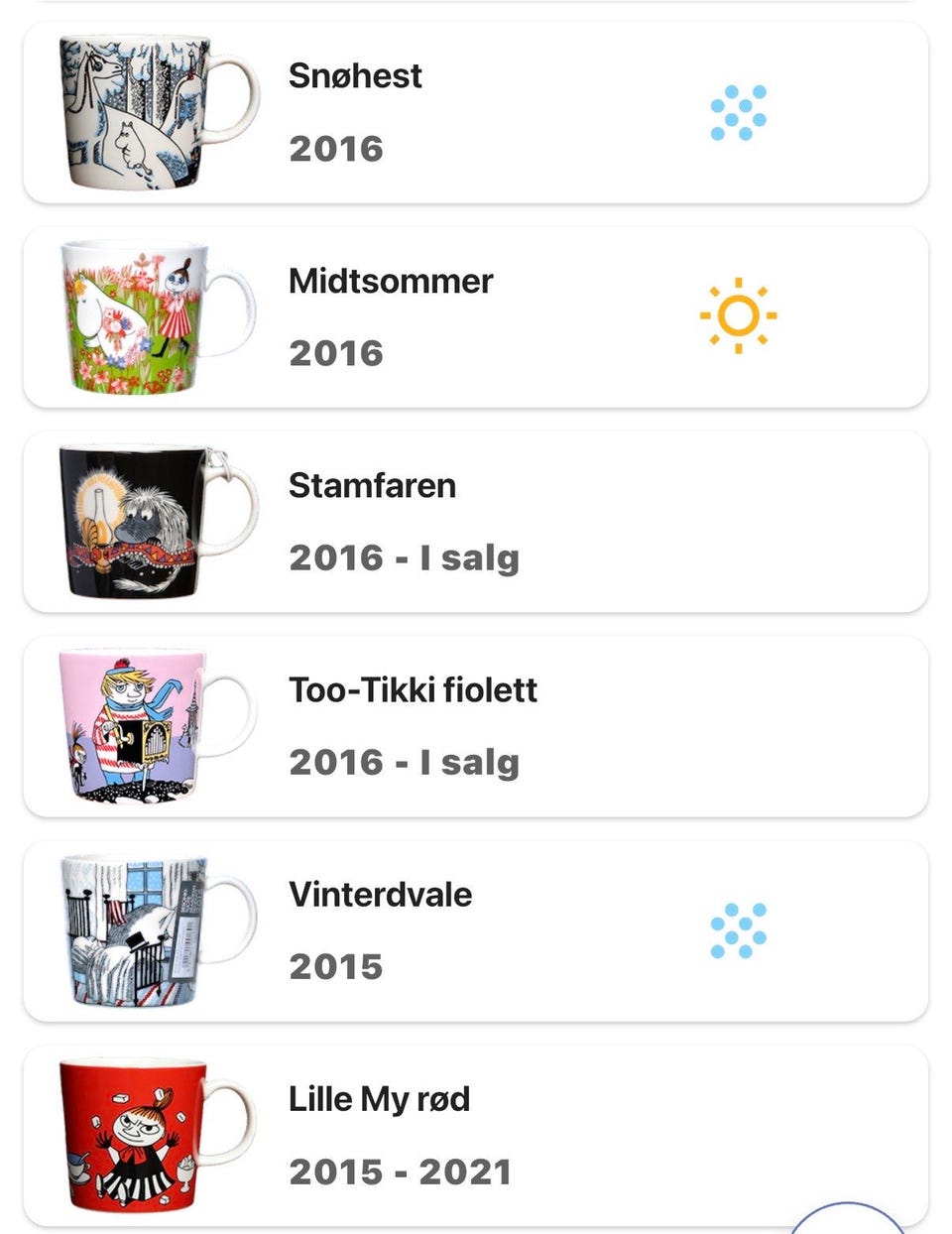
Task: Click the 2016 - I salg label under Stamfaren
Action: (x=404, y=556)
